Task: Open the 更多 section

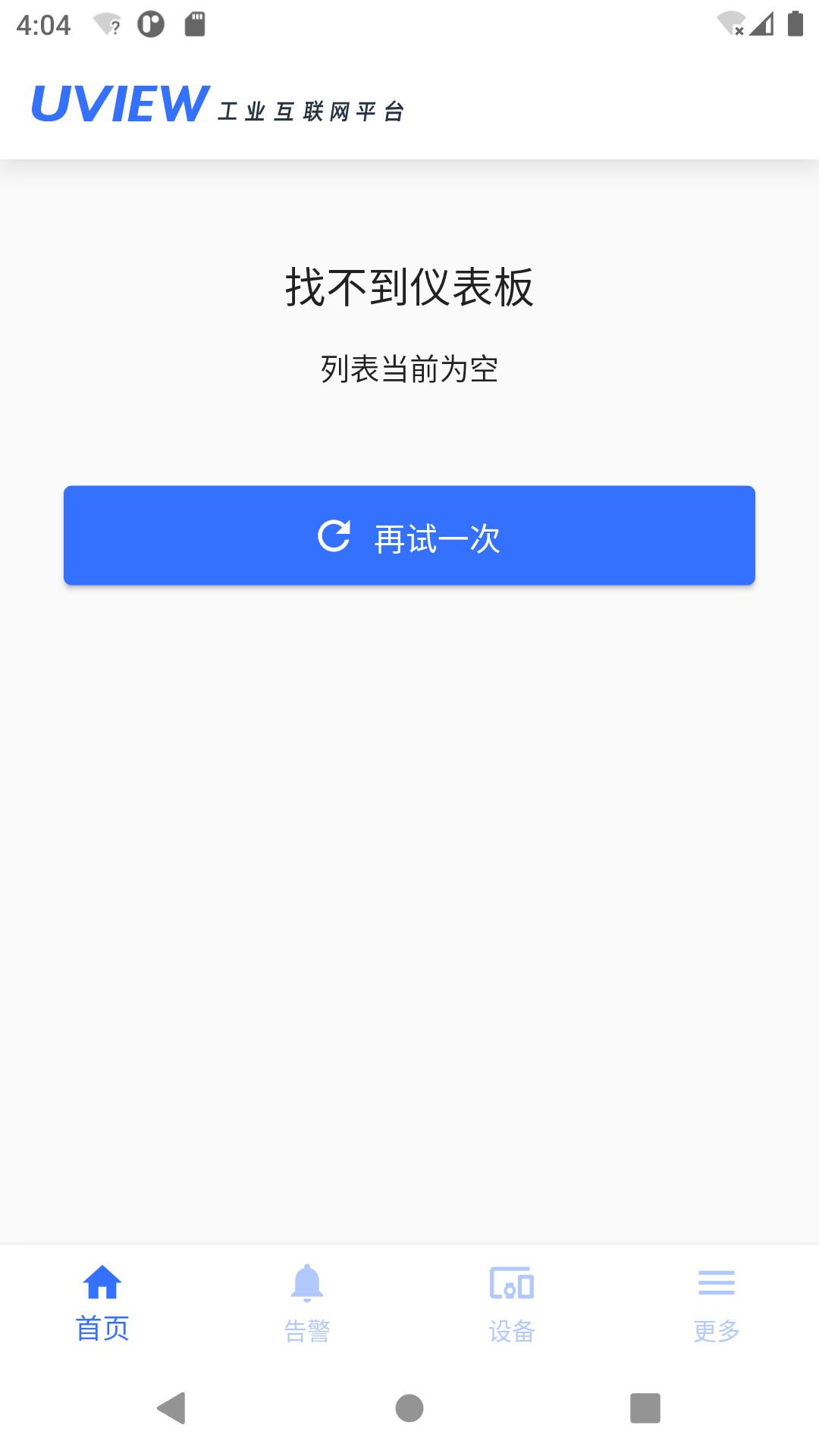Action: click(715, 1323)
